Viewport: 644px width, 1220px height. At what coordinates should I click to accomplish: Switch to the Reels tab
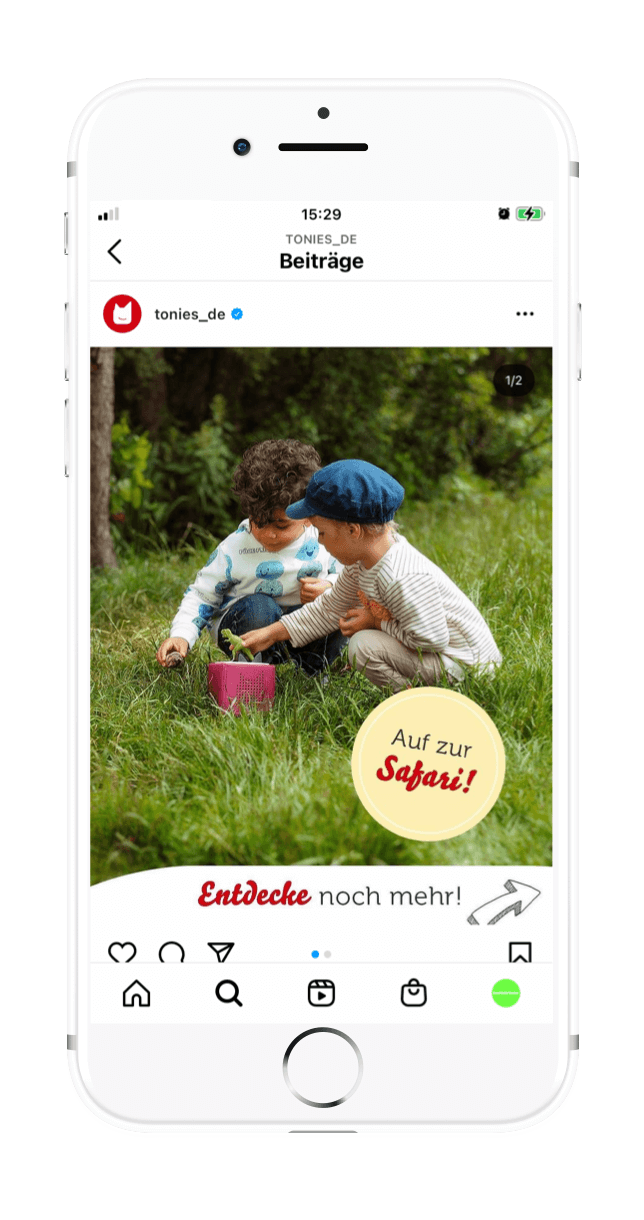321,993
